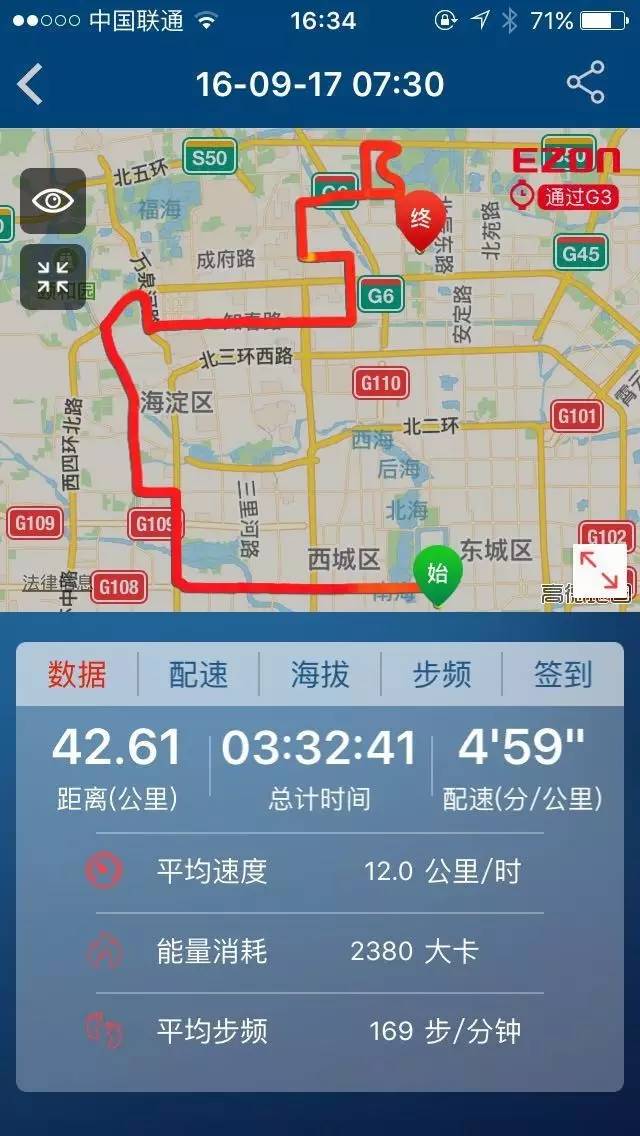Switch to the 配速 tab
Viewport: 640px width, 1136px height.
199,674
